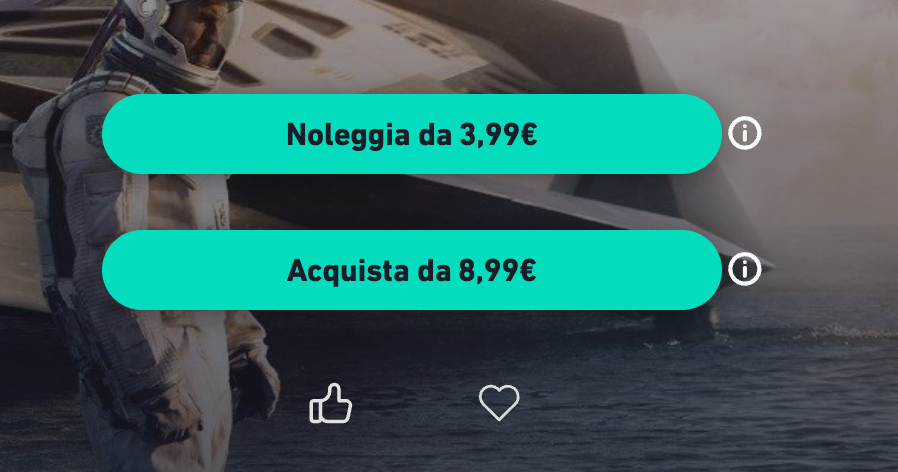Tap the Noleggia da 3,99€ button

[x=411, y=134]
